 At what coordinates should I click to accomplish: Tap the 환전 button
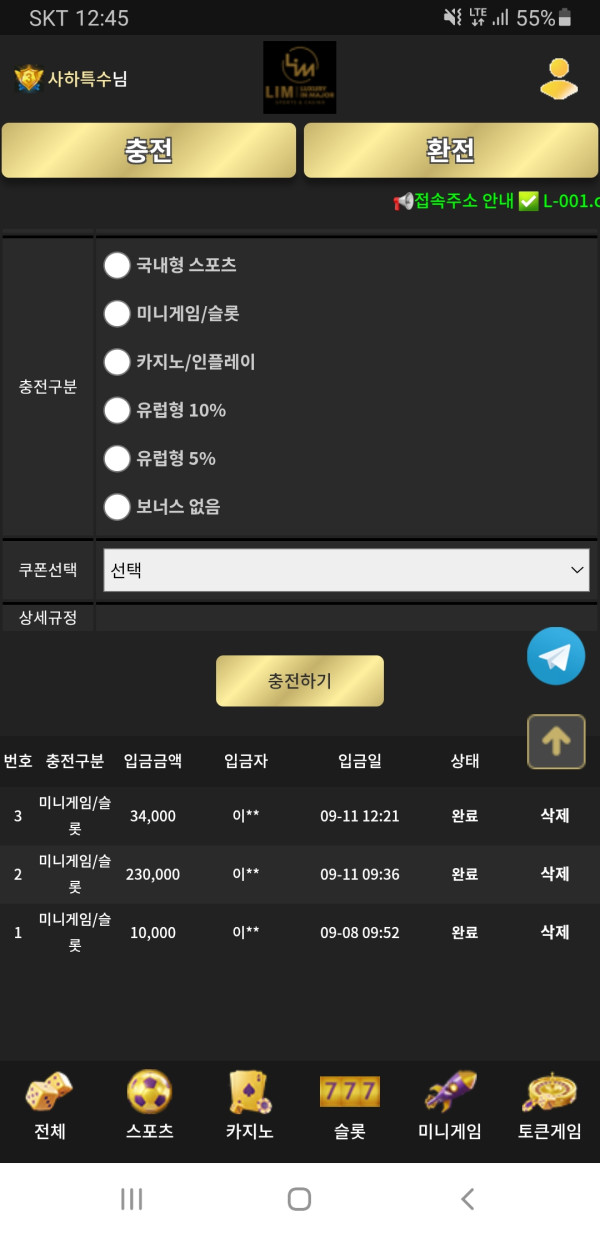451,150
